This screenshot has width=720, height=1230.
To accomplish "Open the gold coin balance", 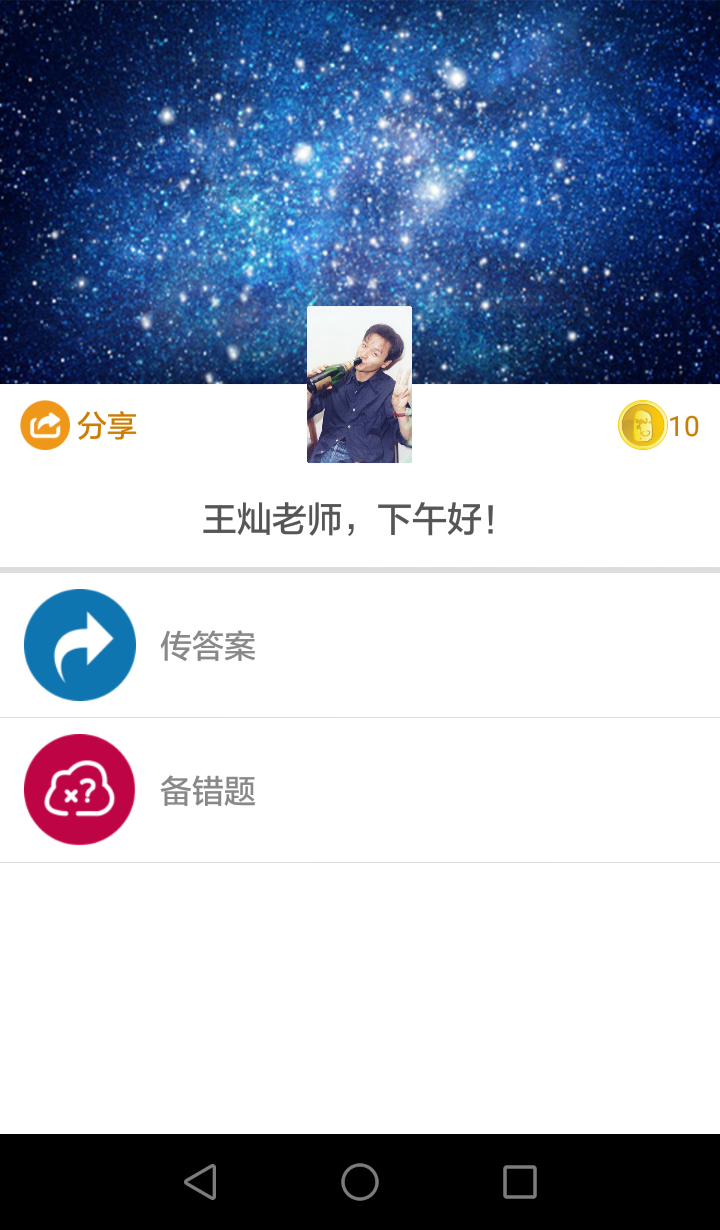I will (658, 426).
